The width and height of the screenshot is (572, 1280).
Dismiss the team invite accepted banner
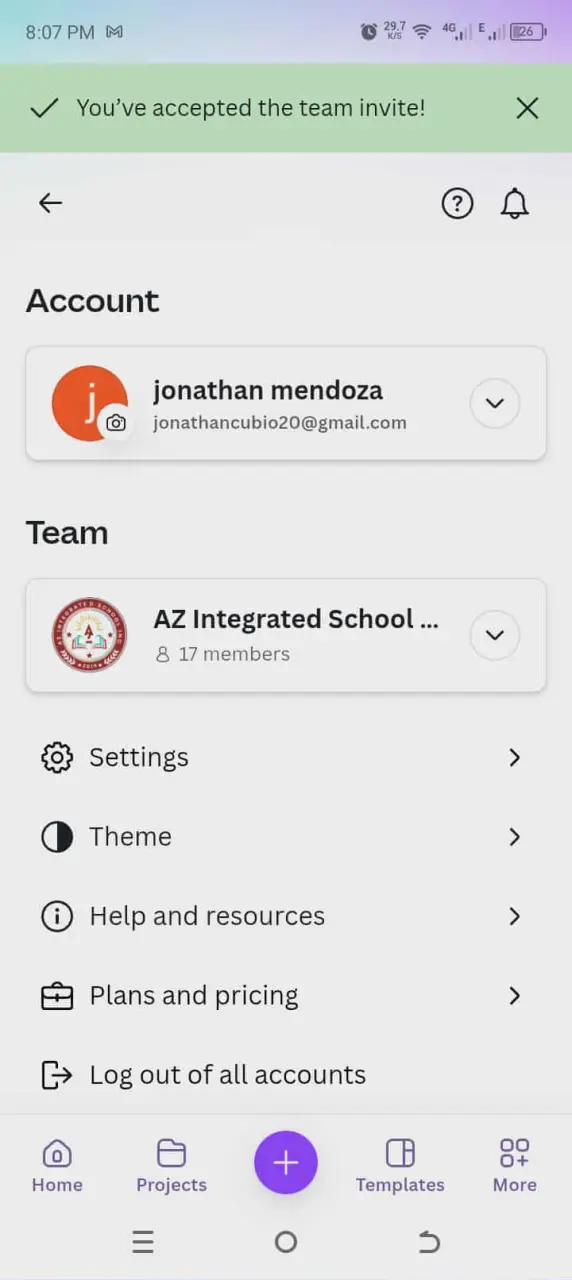(x=527, y=108)
